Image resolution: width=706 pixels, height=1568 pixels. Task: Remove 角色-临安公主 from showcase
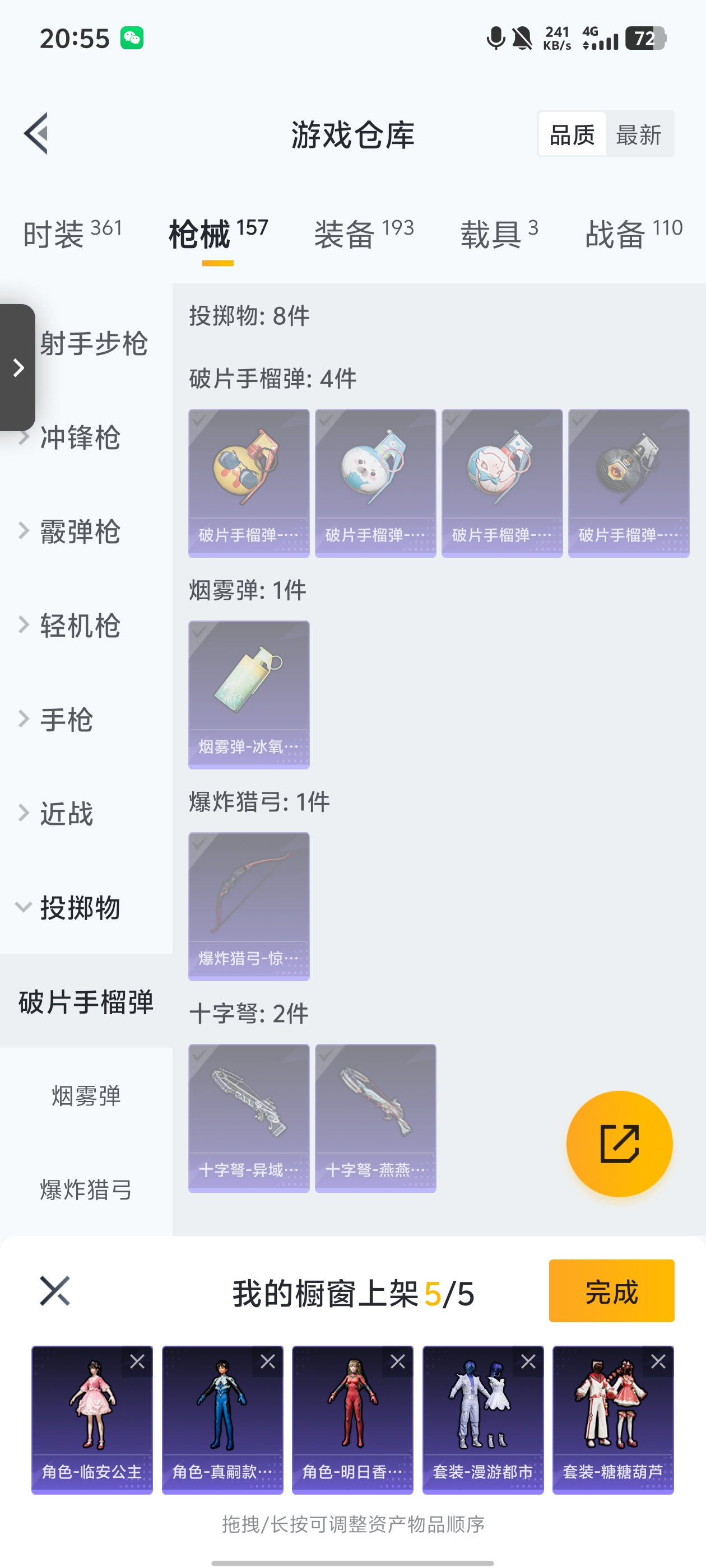(137, 1362)
